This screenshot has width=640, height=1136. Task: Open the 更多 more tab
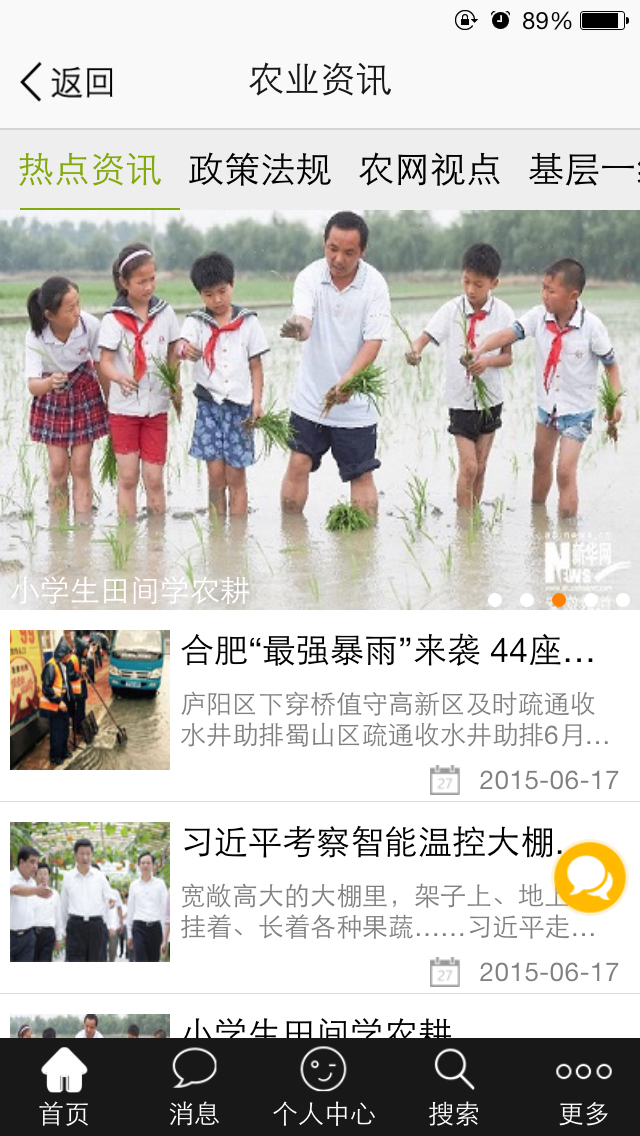[583, 1088]
